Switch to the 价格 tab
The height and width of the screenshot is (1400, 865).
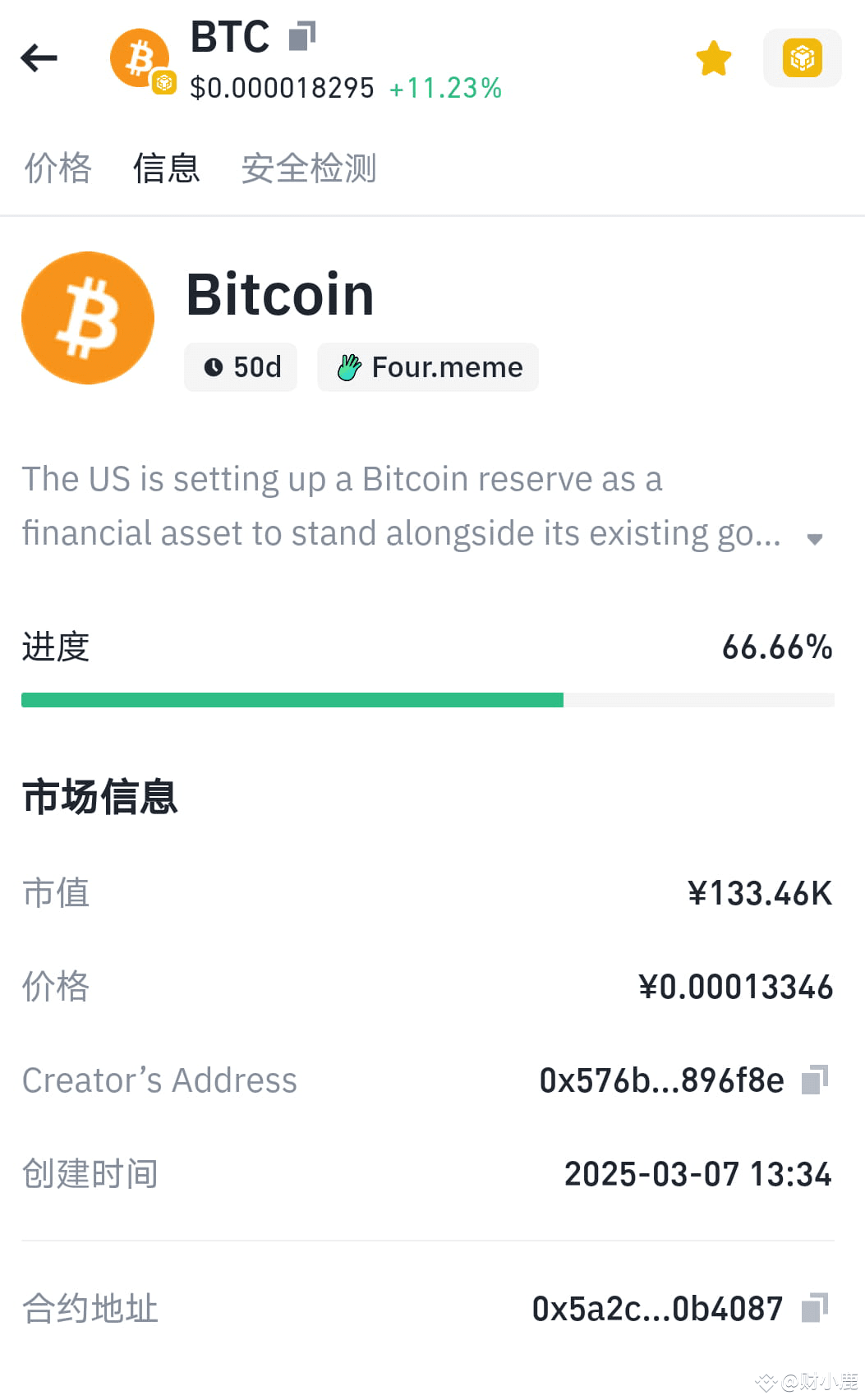[58, 168]
